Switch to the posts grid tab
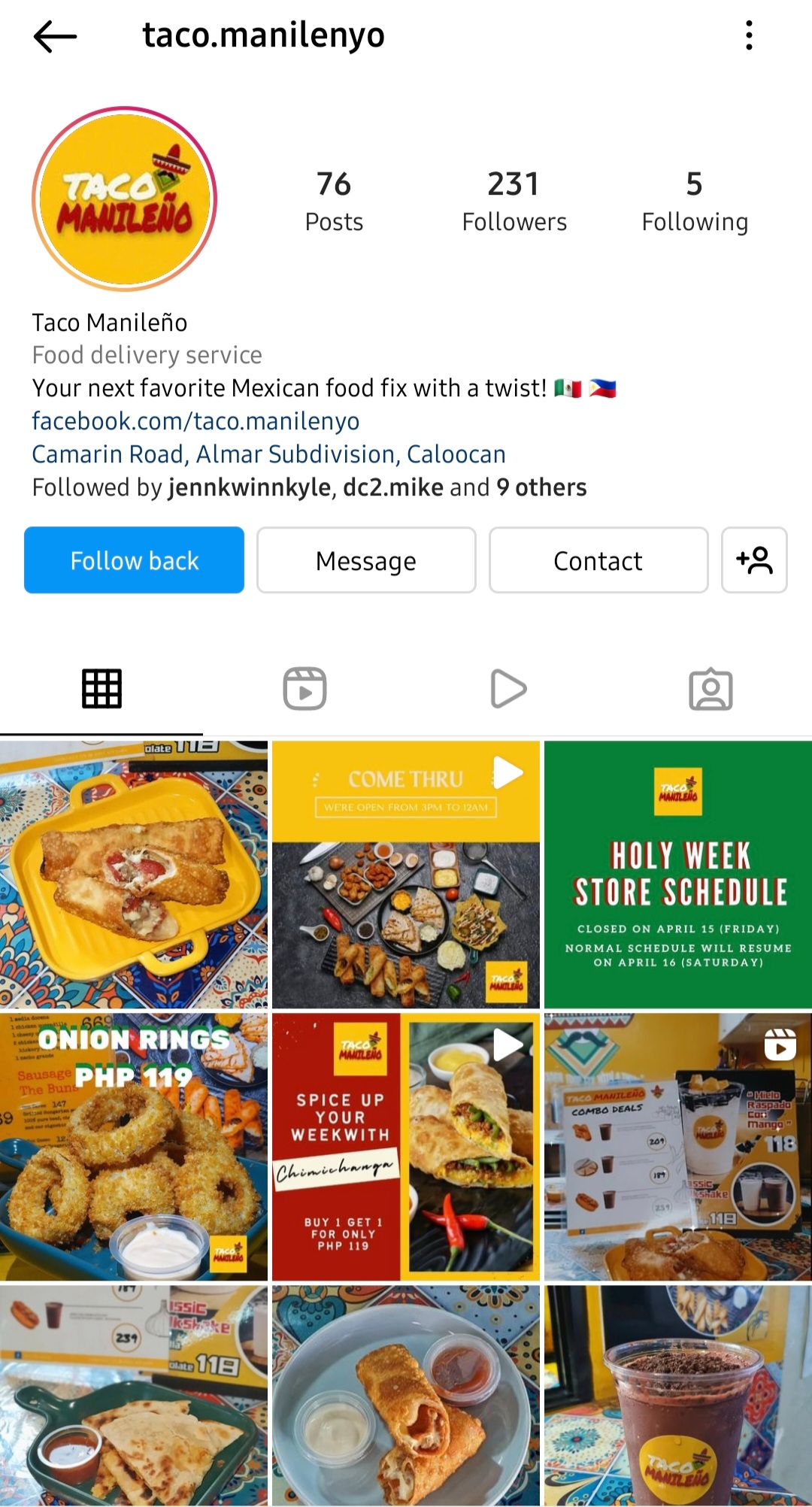 [x=101, y=689]
